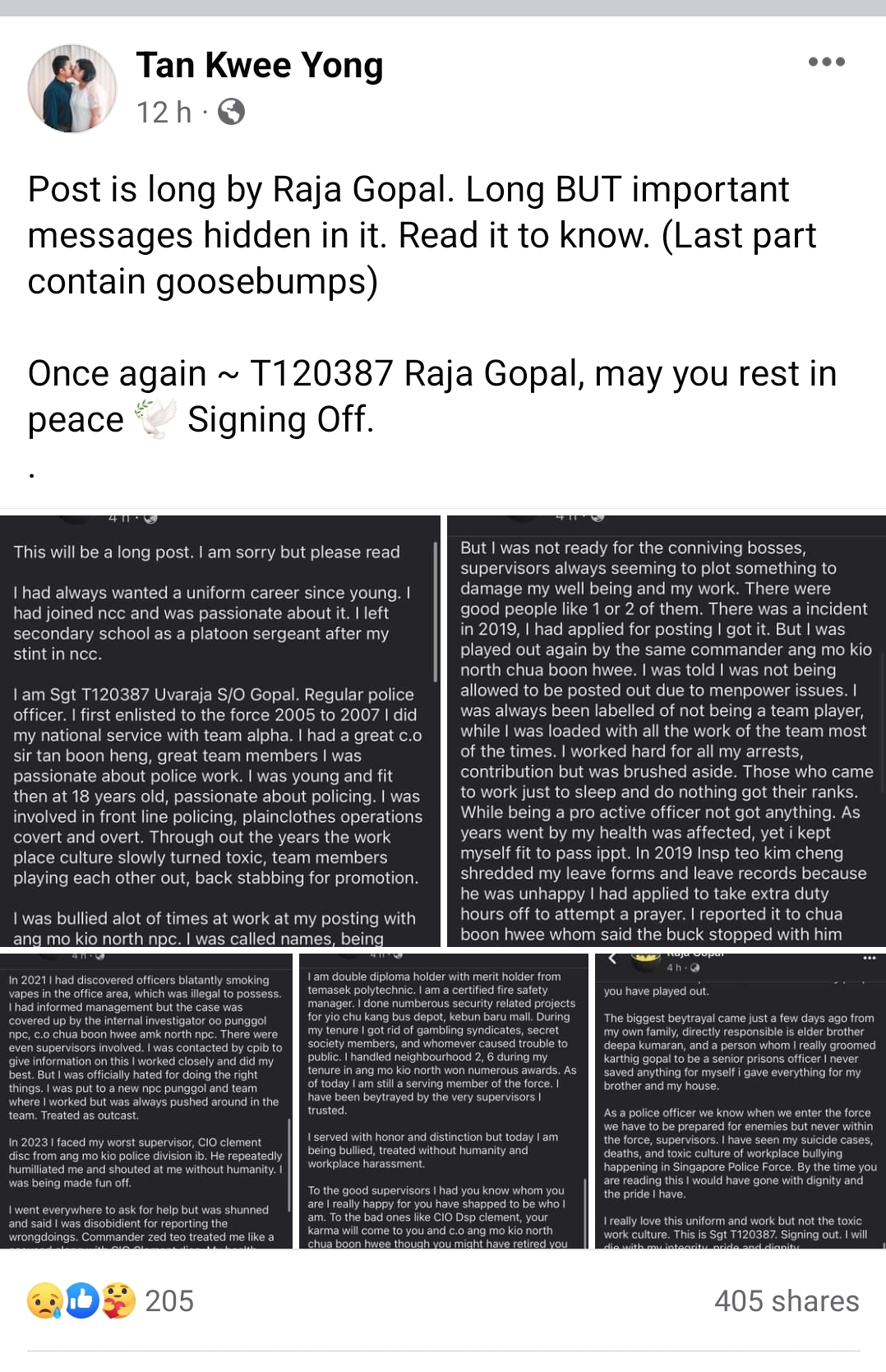The width and height of the screenshot is (886, 1372).
Task: Open Tan Kwee Yong's profile picture
Action: click(72, 89)
